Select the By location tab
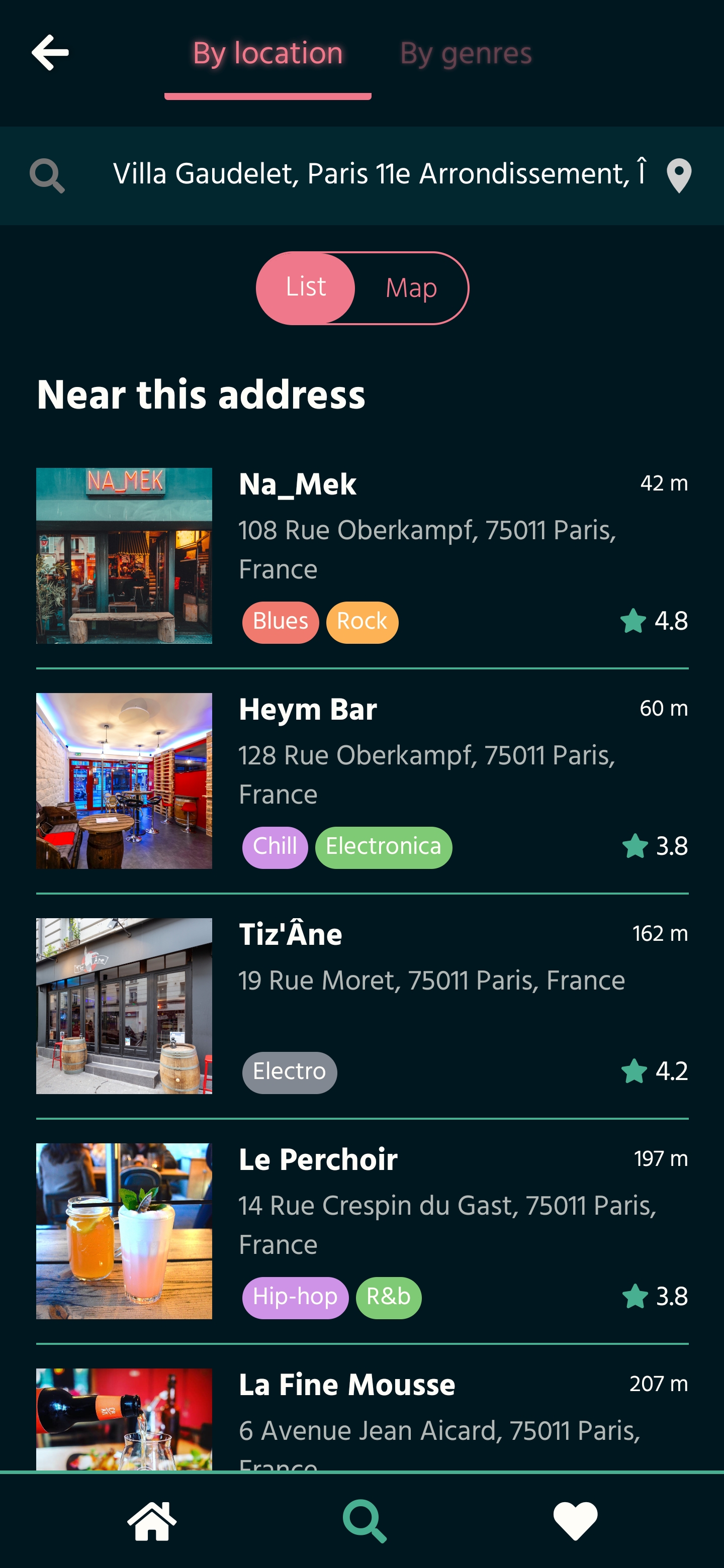Viewport: 724px width, 1568px height. point(267,55)
